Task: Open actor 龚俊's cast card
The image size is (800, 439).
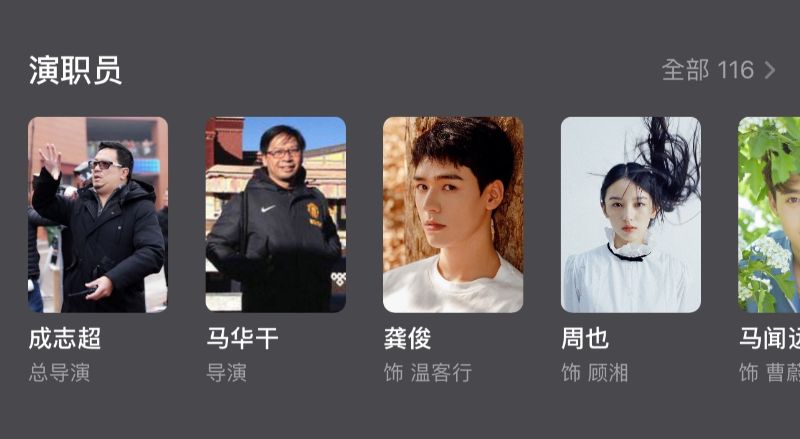Action: 453,215
